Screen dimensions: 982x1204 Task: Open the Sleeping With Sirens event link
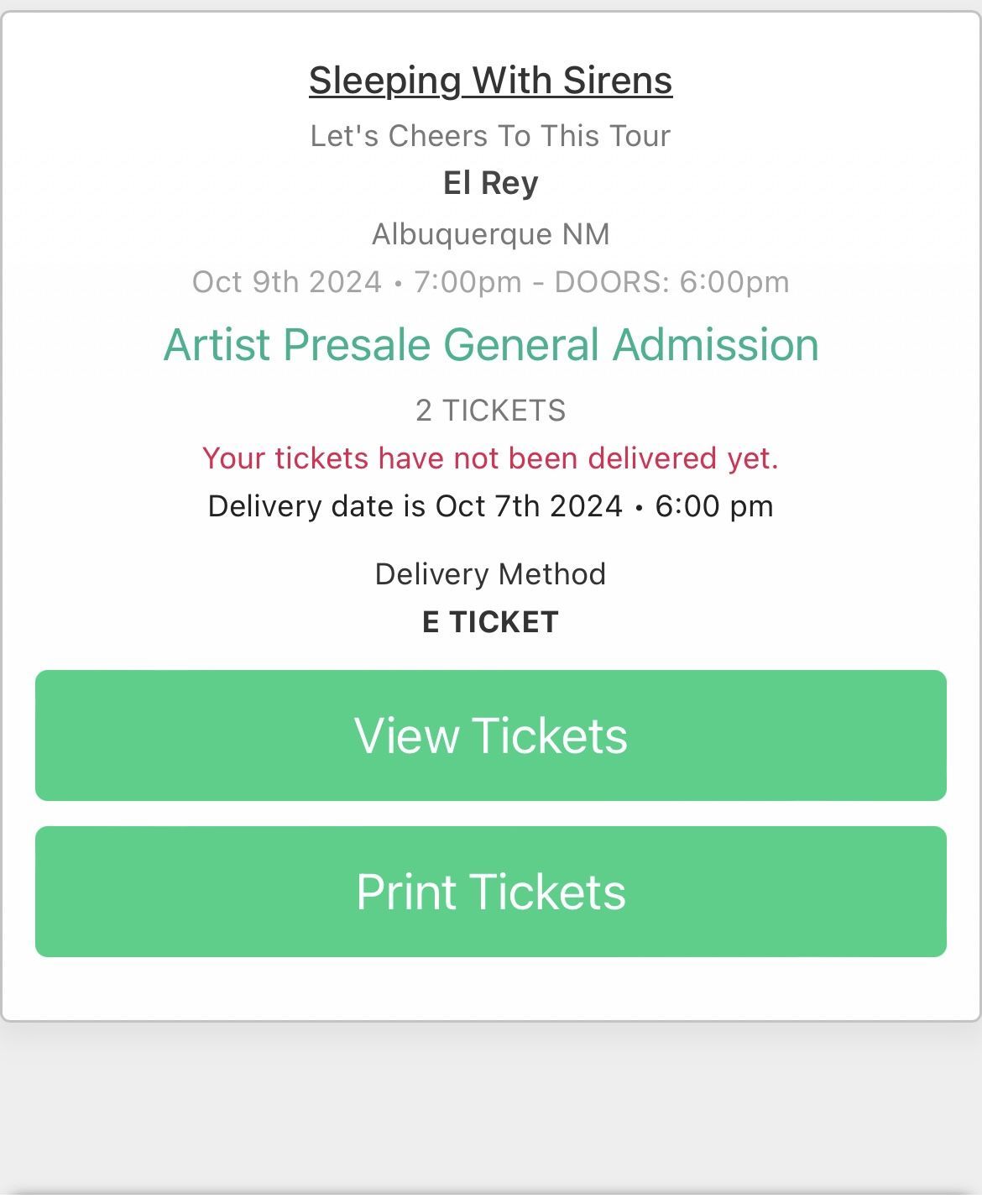491,80
